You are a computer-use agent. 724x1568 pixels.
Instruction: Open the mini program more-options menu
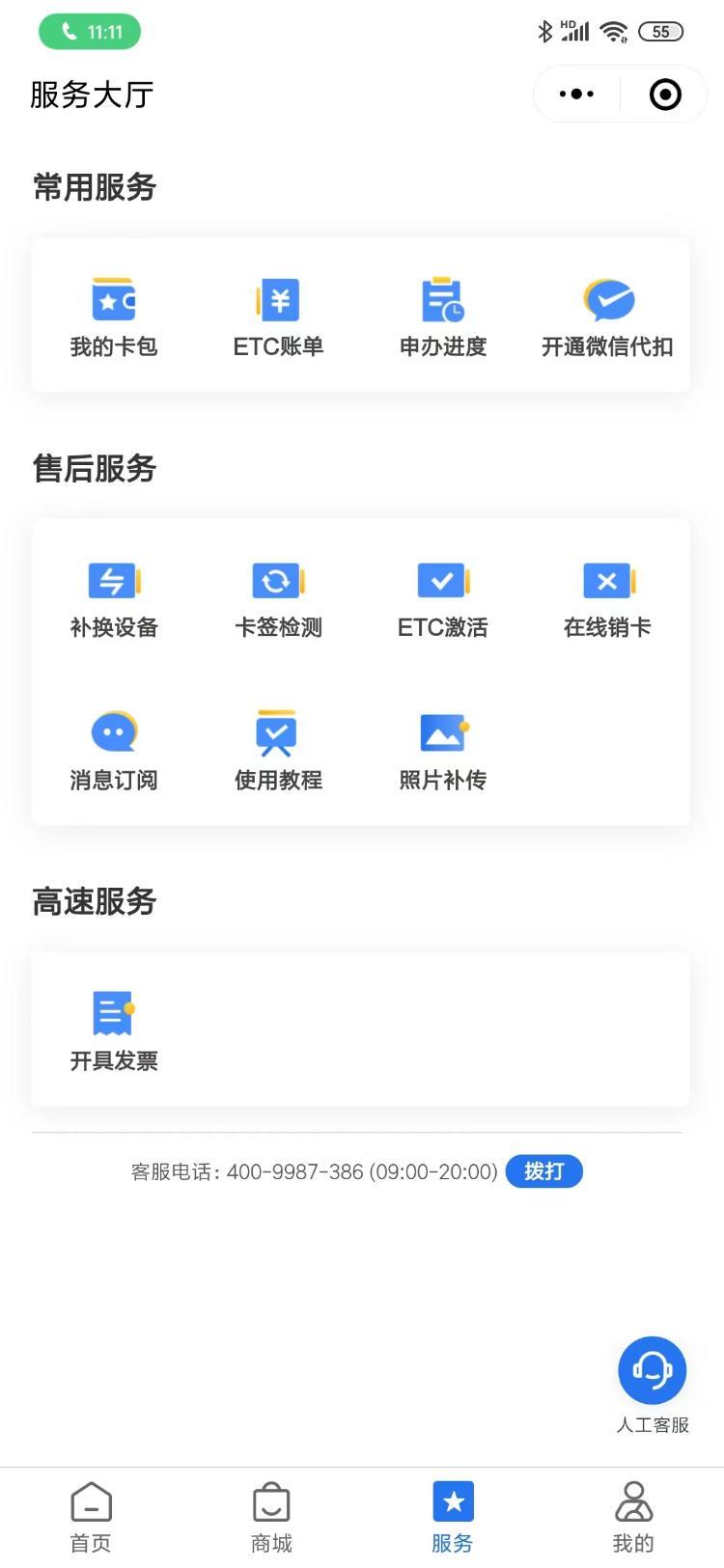pos(577,94)
